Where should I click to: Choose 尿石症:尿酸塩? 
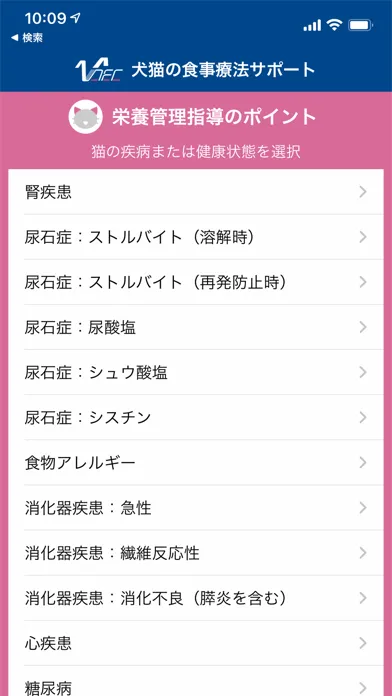click(x=196, y=327)
